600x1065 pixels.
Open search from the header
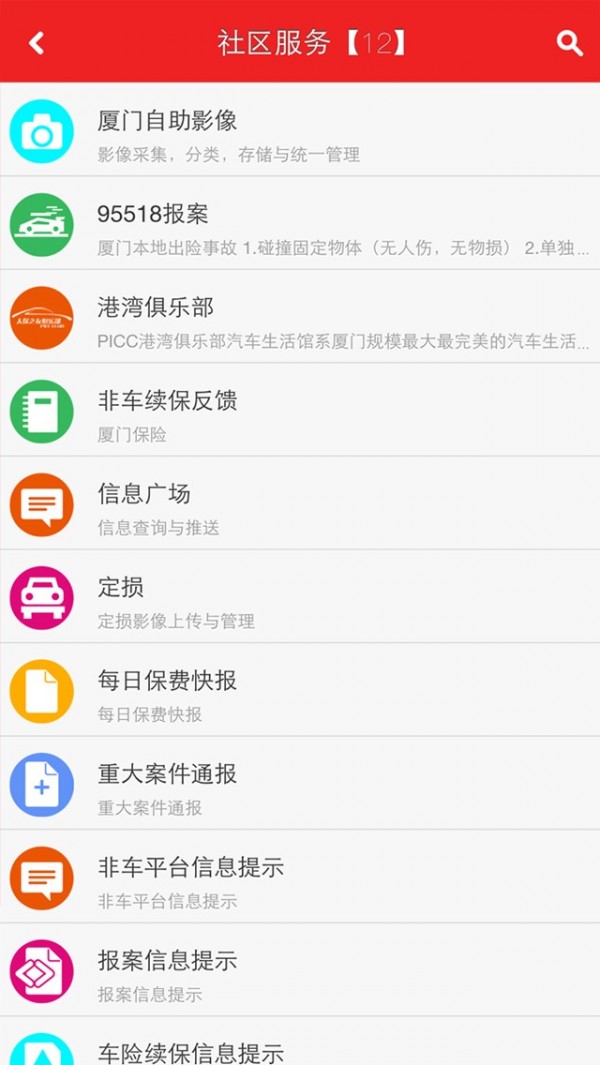click(569, 43)
